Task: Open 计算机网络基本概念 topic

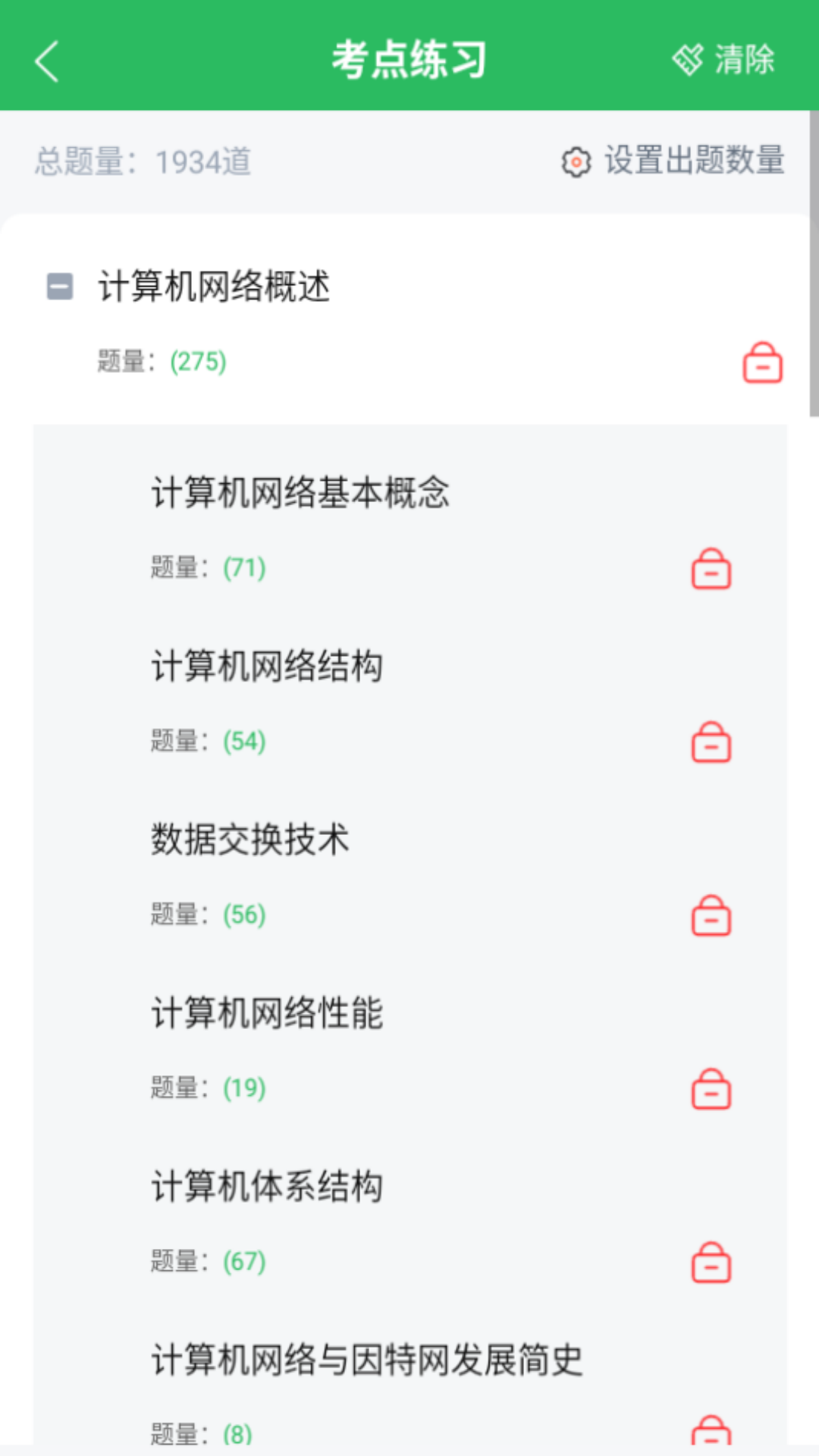Action: click(x=300, y=493)
